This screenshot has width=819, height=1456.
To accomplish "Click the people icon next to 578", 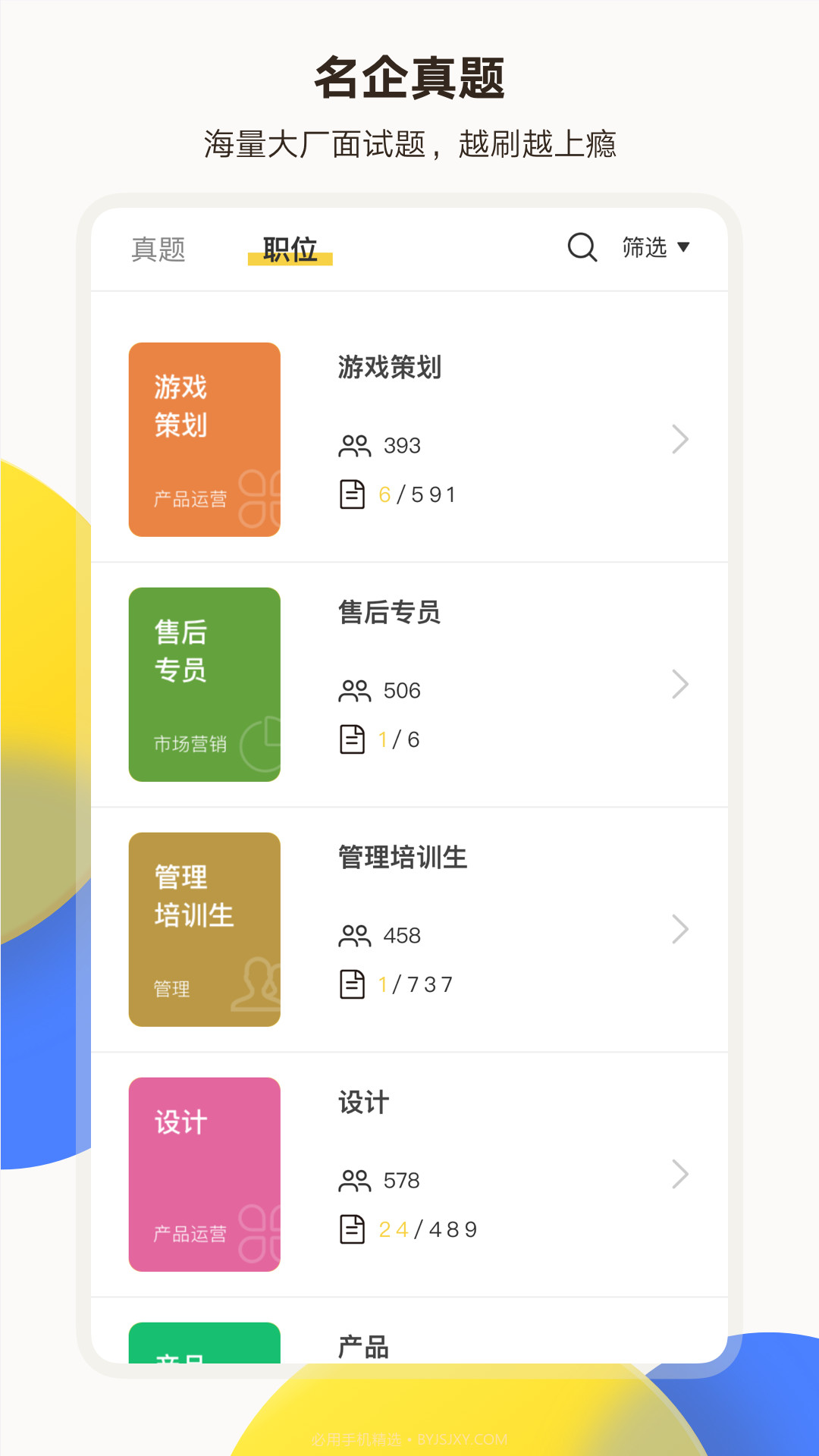I will [354, 1179].
